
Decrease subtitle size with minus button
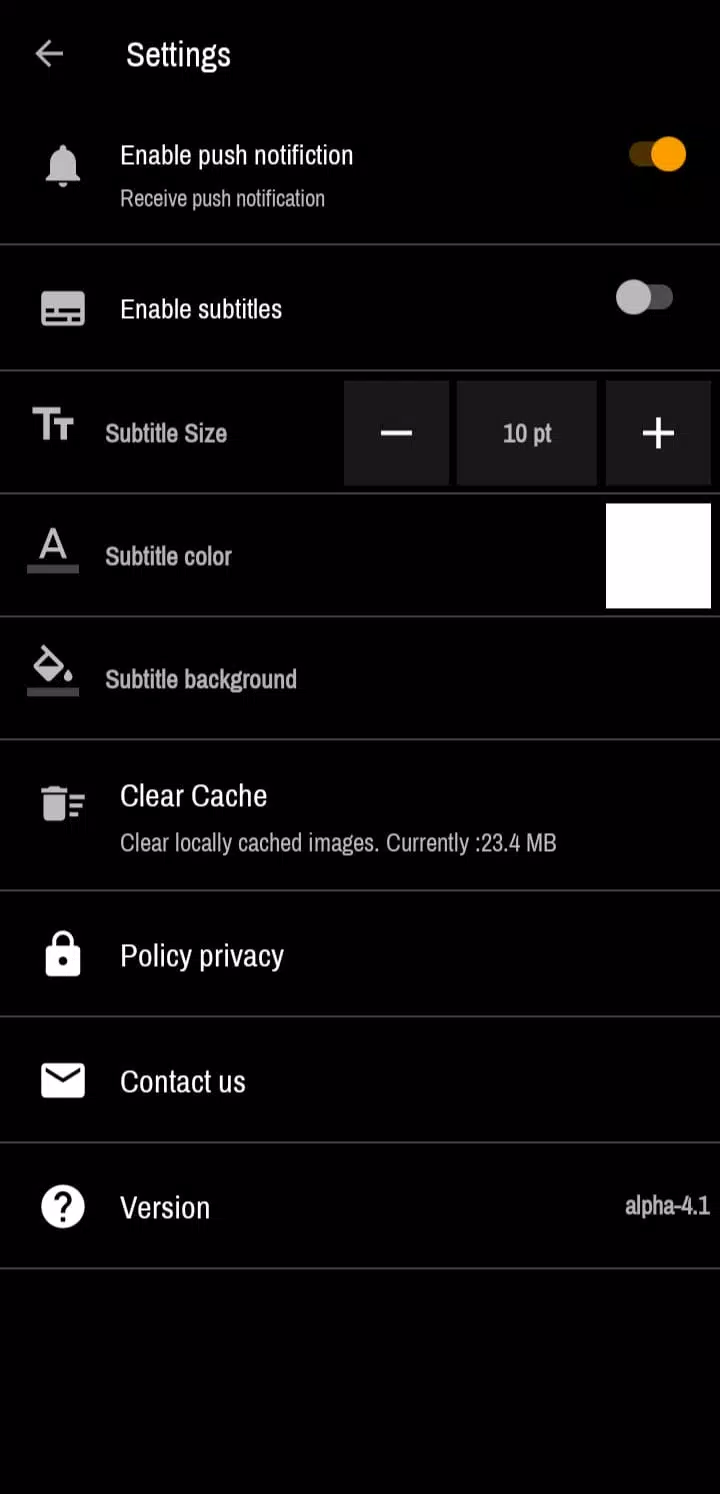396,433
